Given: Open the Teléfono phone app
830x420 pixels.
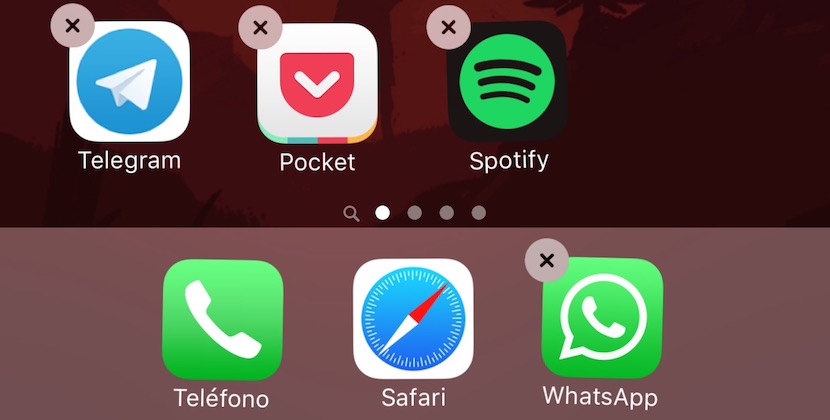Looking at the screenshot, I should tap(222, 320).
